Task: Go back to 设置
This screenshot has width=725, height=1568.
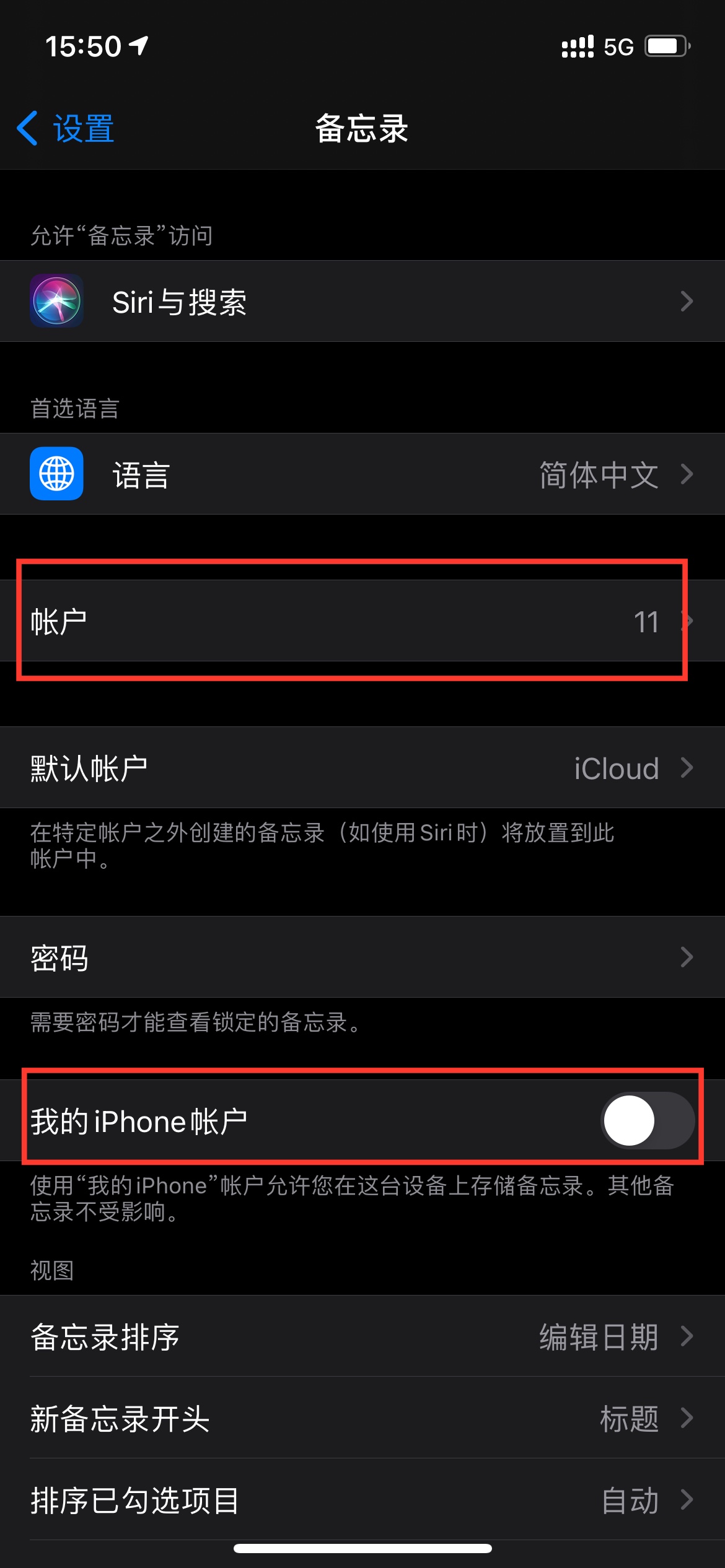Action: (66, 129)
